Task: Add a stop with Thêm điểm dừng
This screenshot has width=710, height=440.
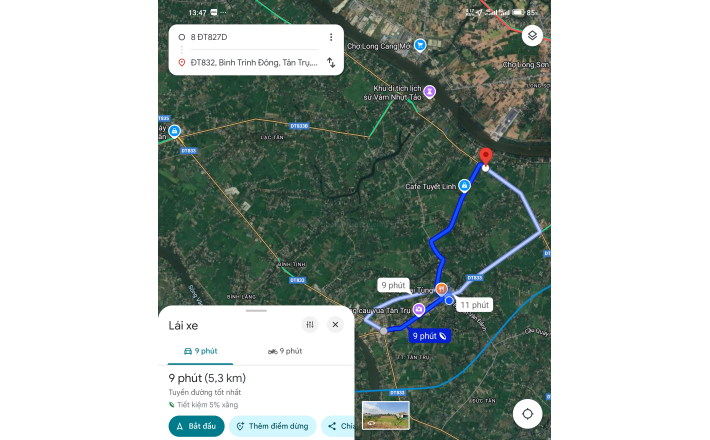Action: coord(272,426)
